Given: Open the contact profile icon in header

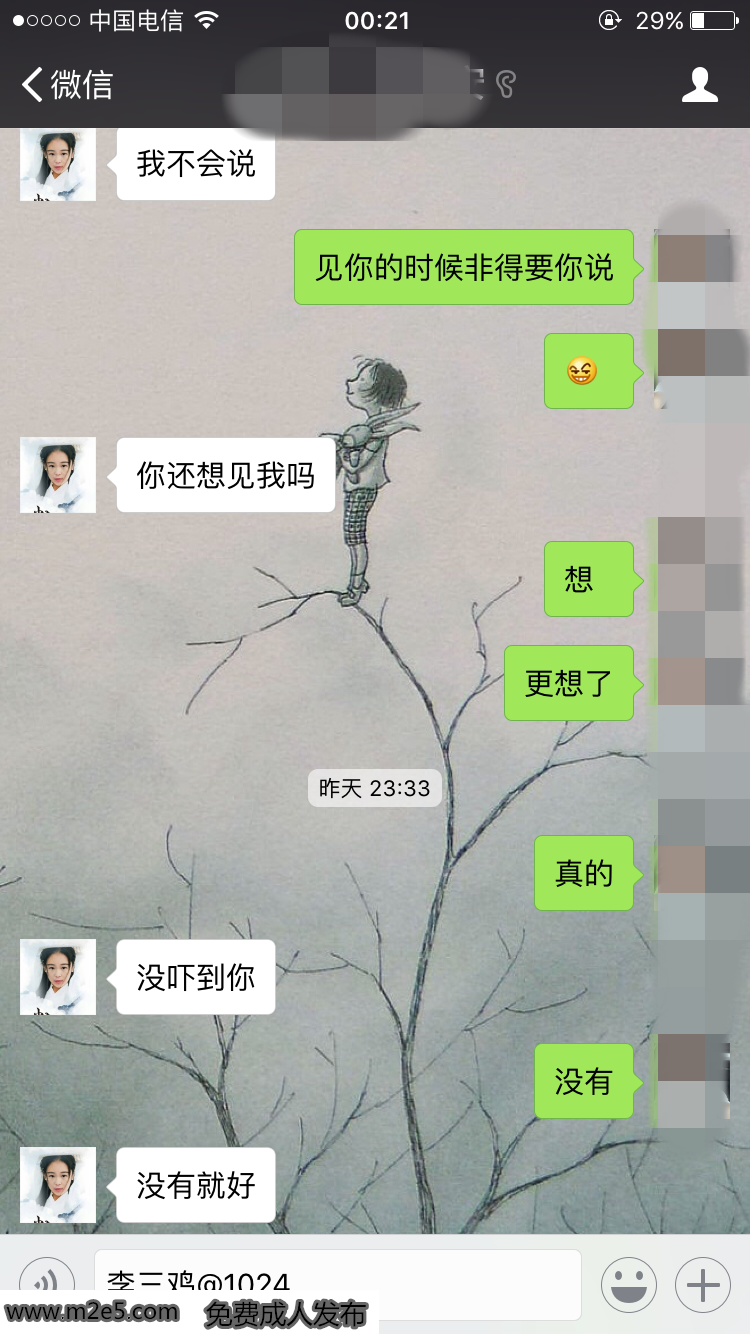Looking at the screenshot, I should click(x=700, y=85).
